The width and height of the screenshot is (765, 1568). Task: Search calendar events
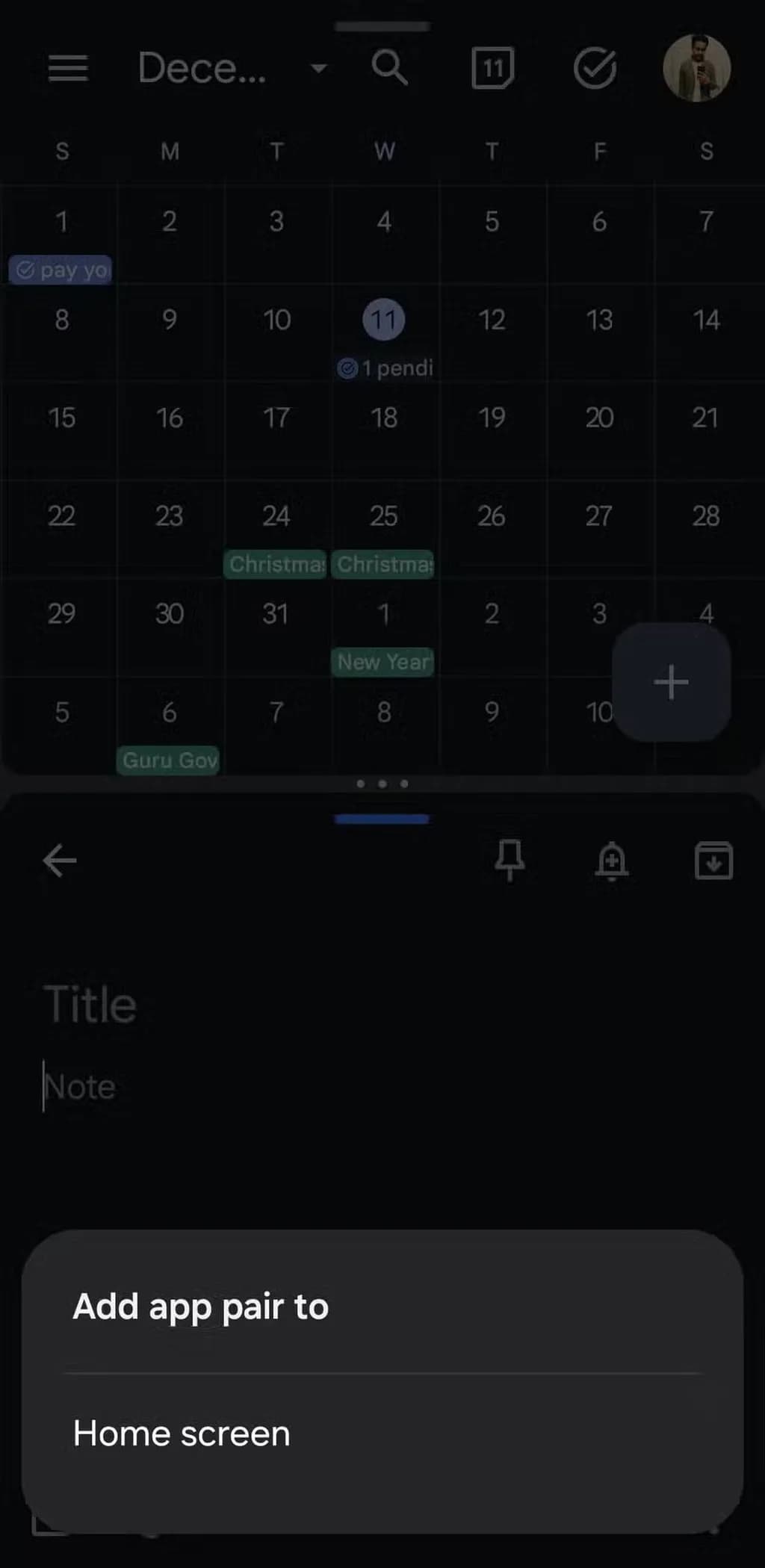pos(389,69)
